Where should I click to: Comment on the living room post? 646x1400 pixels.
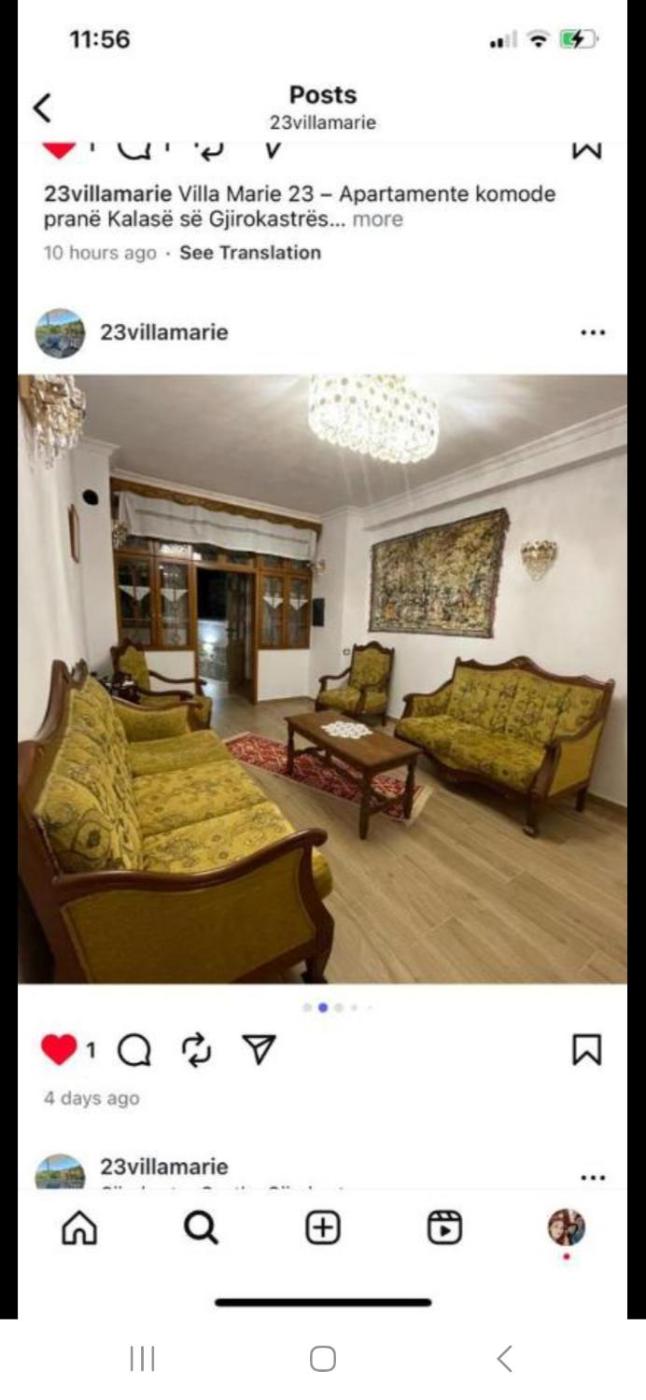pos(134,1049)
